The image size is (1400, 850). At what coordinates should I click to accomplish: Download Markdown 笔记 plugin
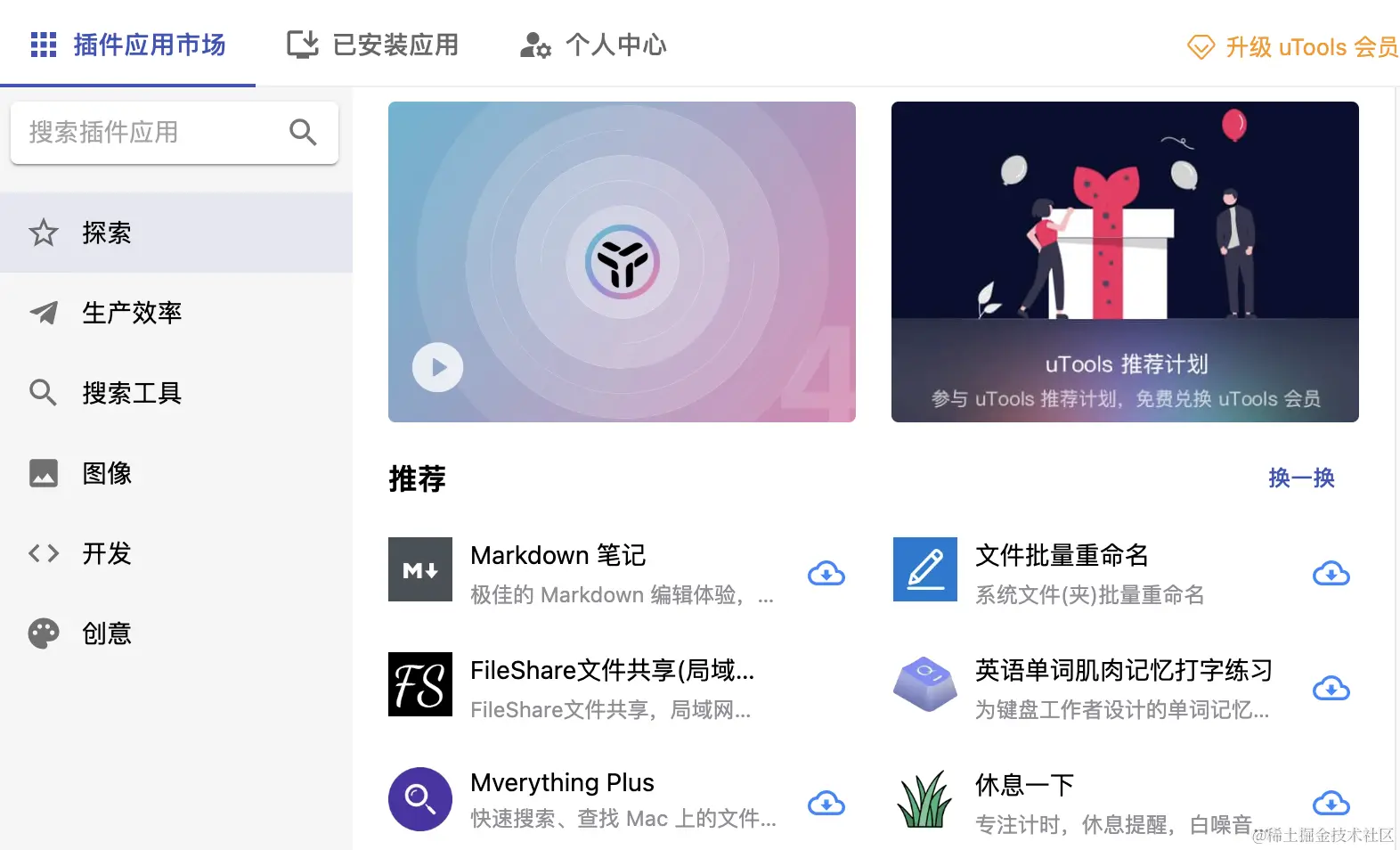[x=826, y=574]
